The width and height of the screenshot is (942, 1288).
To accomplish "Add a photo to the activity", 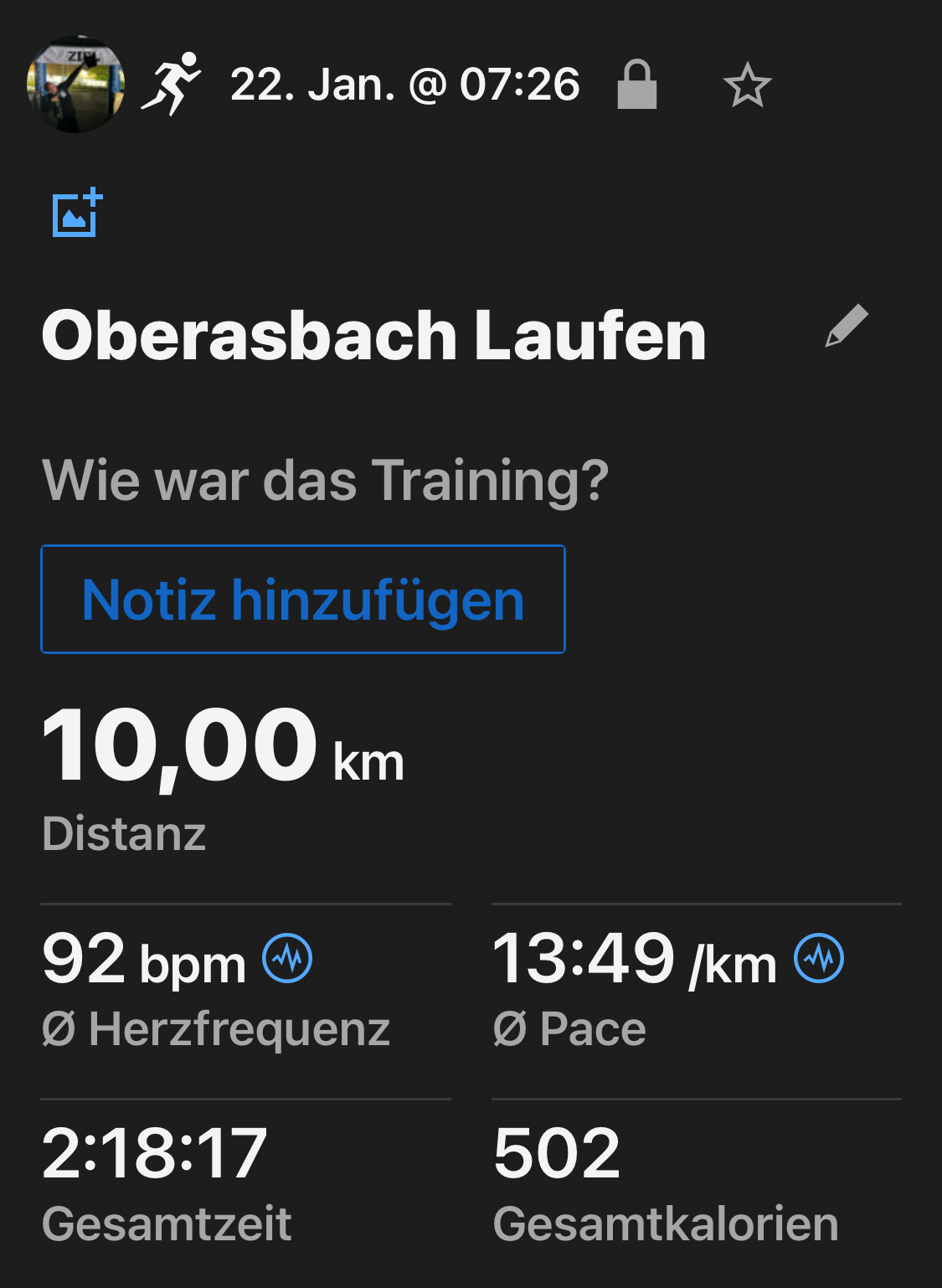I will (77, 213).
